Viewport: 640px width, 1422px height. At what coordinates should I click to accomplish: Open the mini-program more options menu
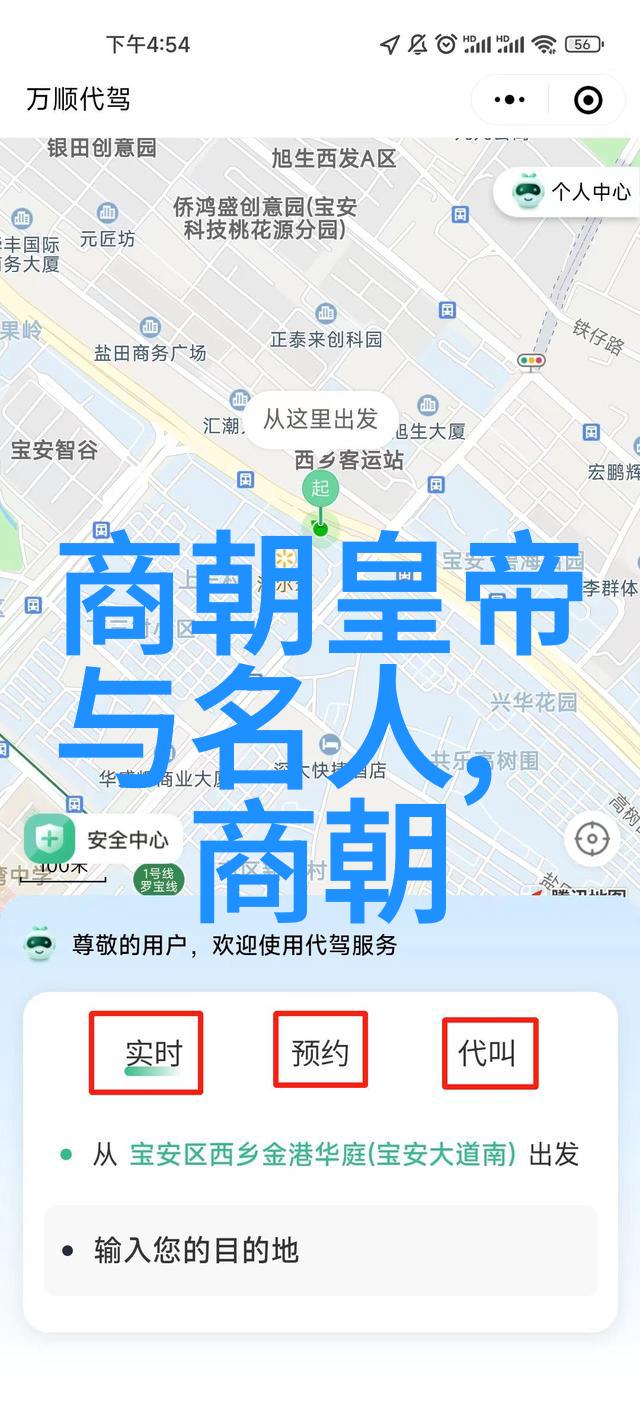pyautogui.click(x=509, y=99)
